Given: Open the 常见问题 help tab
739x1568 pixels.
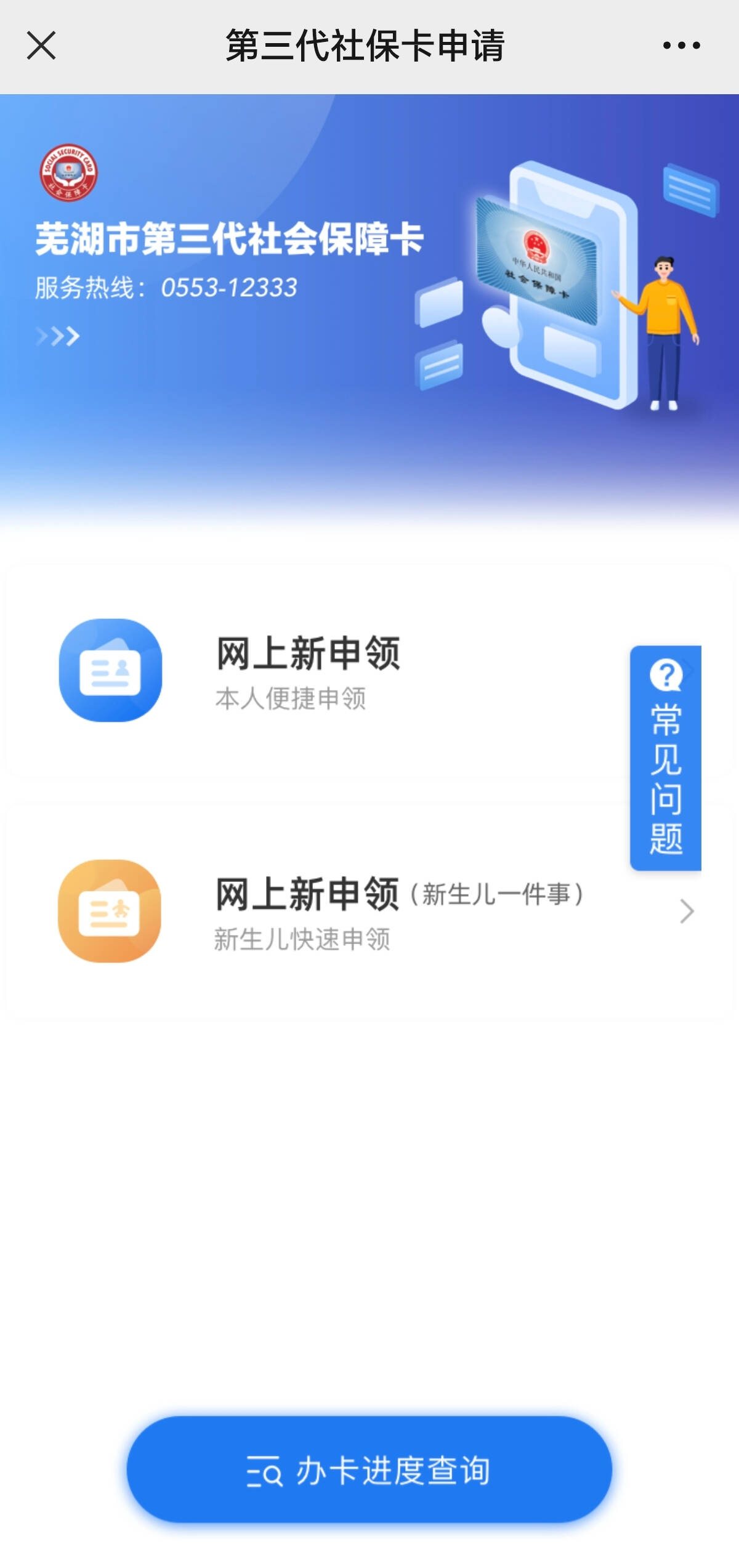Looking at the screenshot, I should click(x=666, y=759).
